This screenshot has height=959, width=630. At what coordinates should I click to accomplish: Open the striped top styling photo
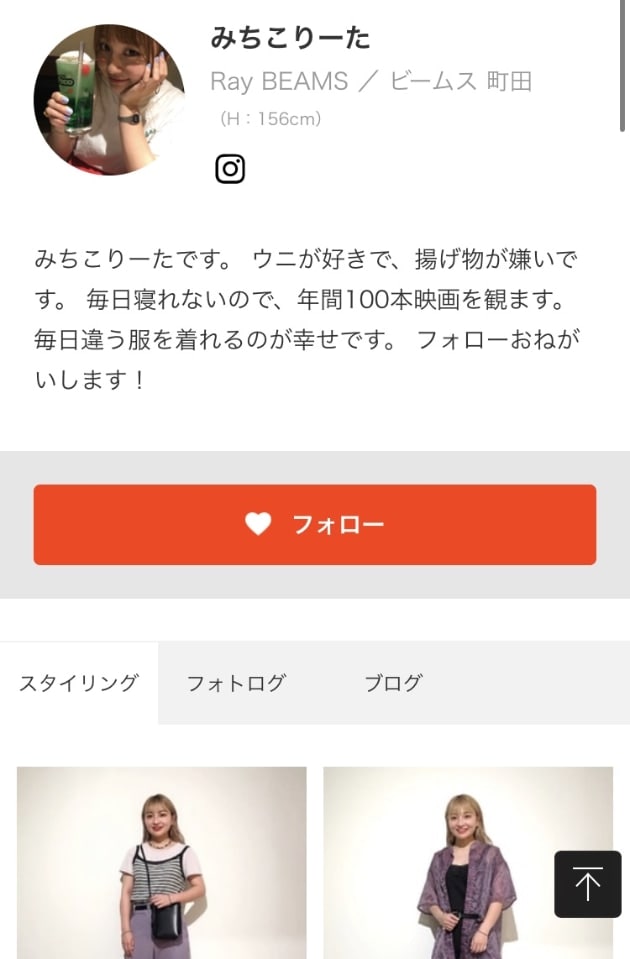tap(162, 862)
